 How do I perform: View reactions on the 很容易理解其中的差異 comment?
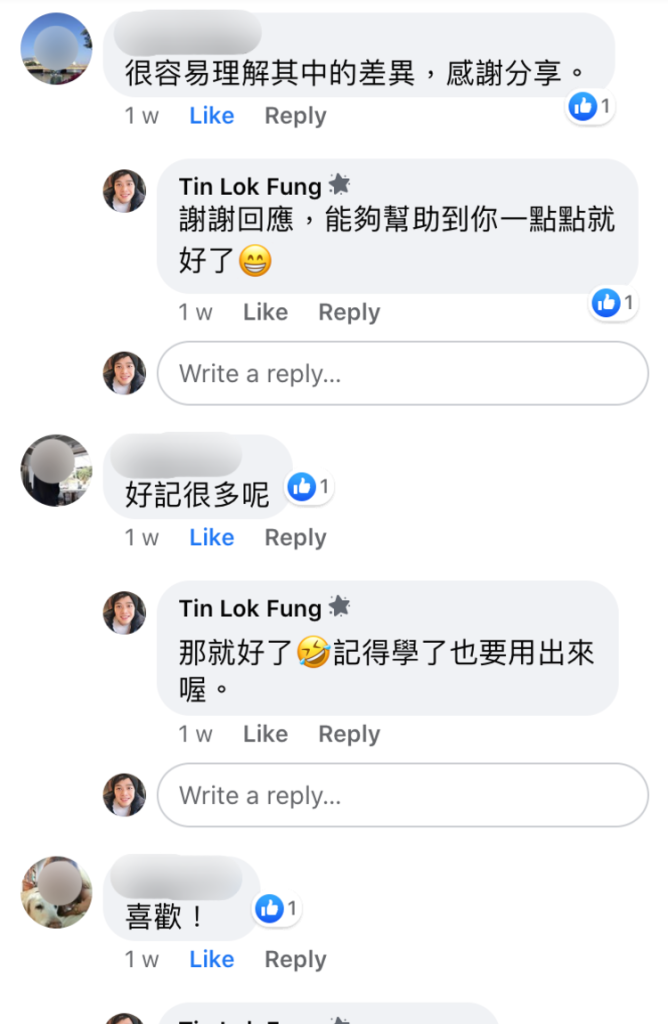click(590, 105)
